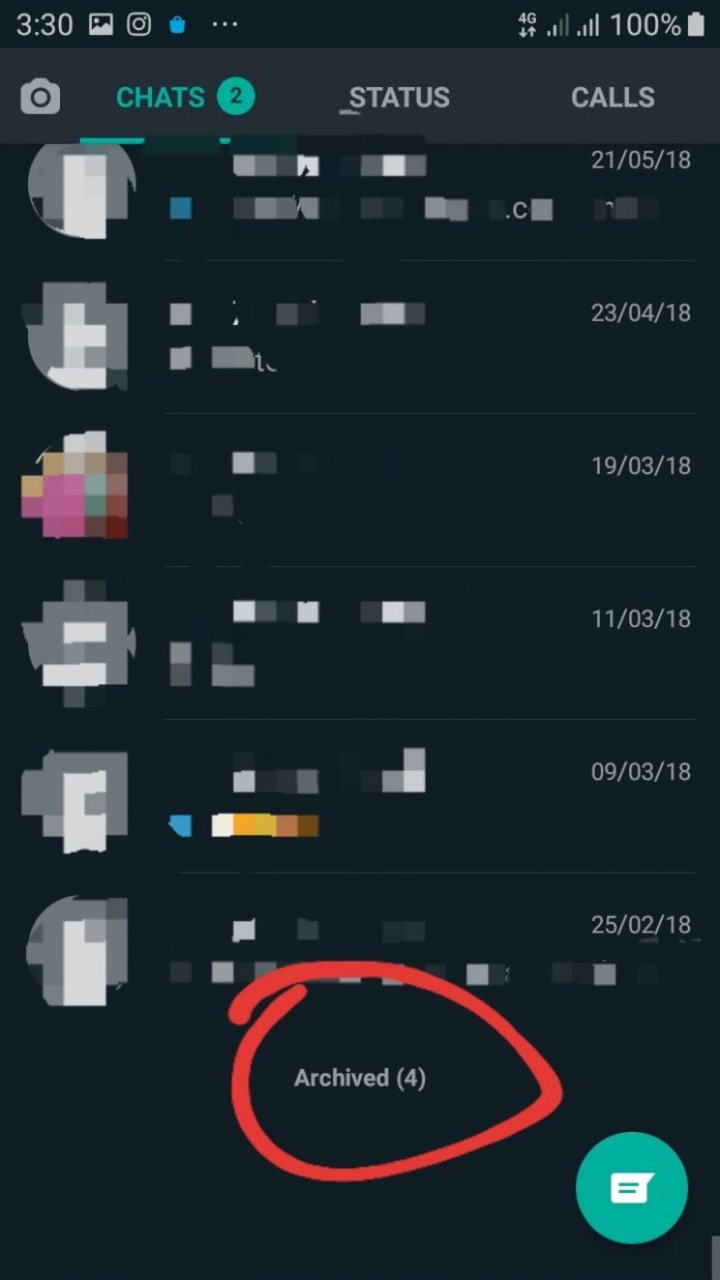Screen dimensions: 720x1280
Task: Open the chat dated 25/02/18
Action: point(360,949)
